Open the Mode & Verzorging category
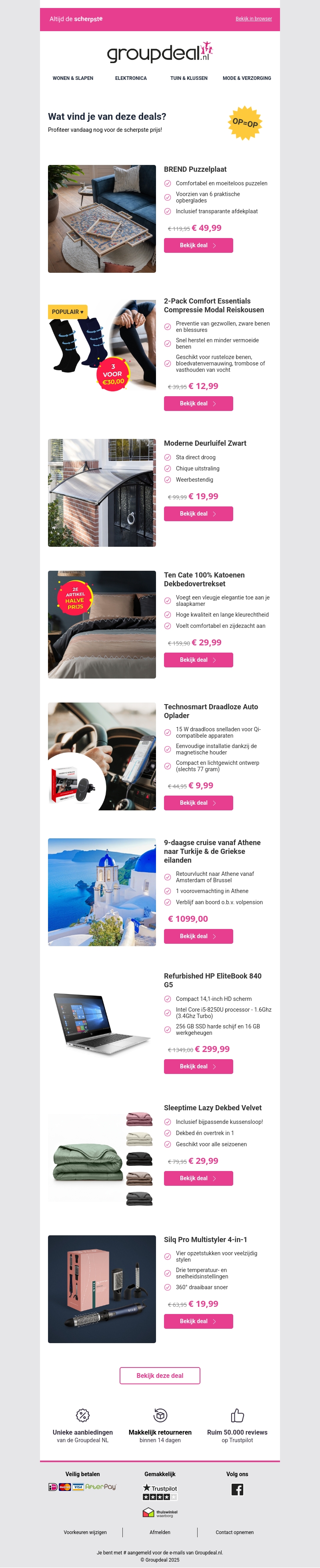The image size is (320, 1568). [x=246, y=79]
